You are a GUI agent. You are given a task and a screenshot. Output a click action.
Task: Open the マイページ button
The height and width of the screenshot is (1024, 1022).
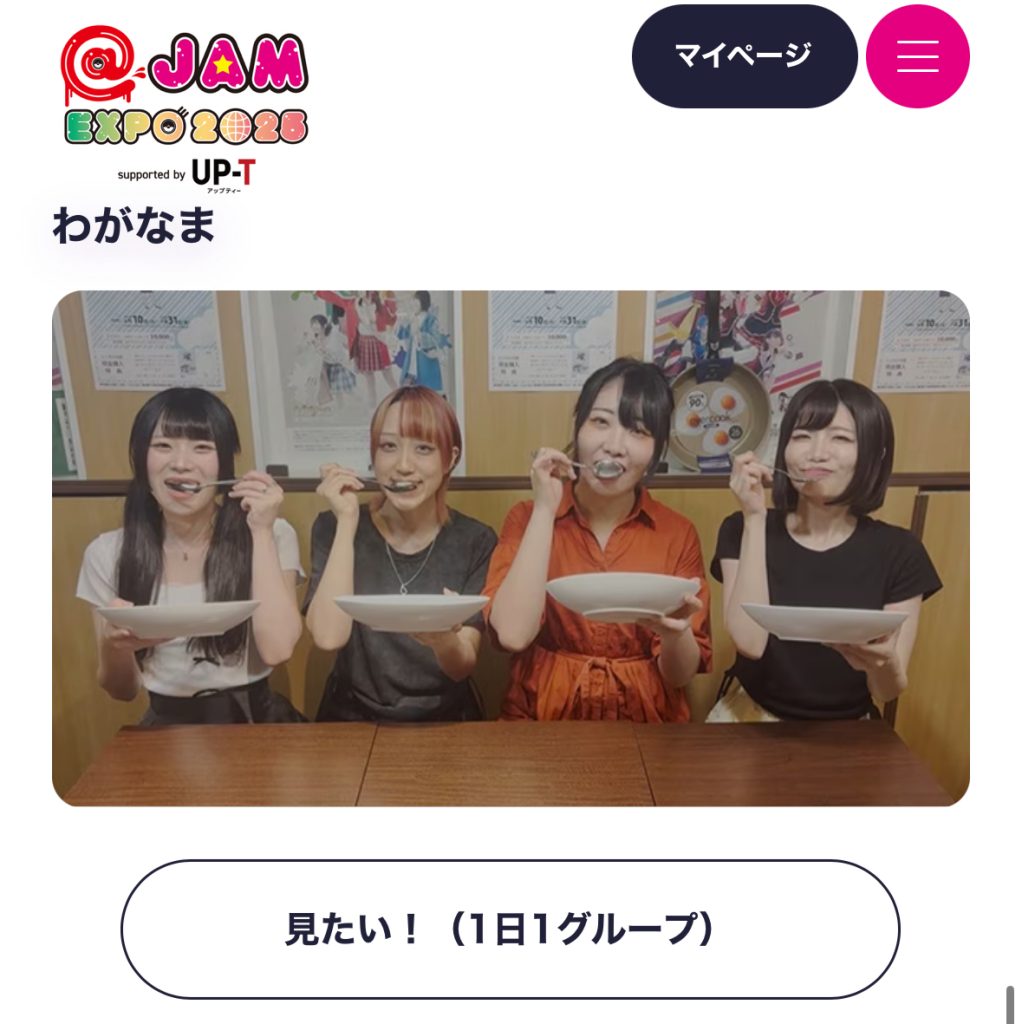(x=744, y=56)
